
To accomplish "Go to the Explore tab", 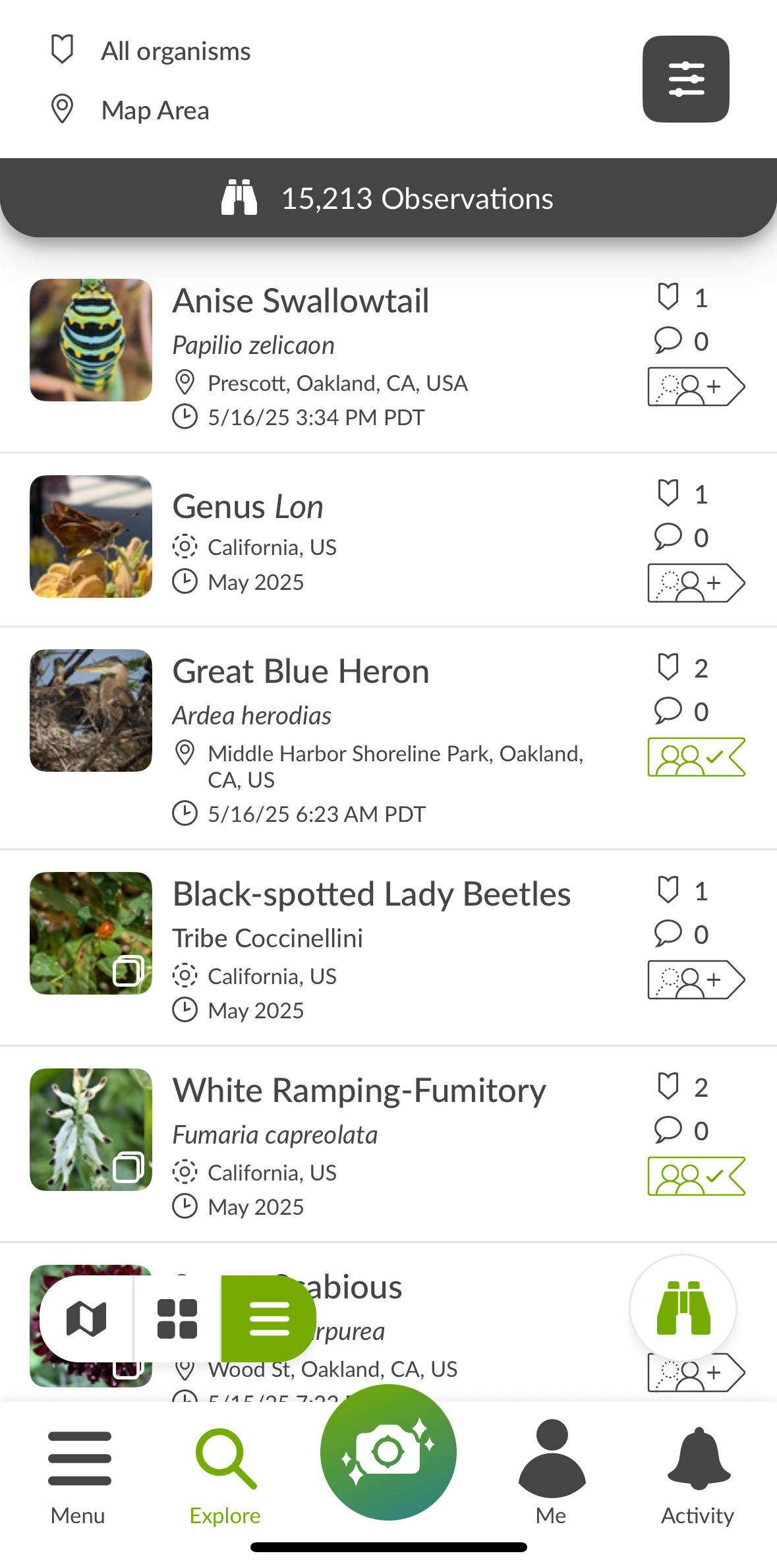I will 225,1476.
